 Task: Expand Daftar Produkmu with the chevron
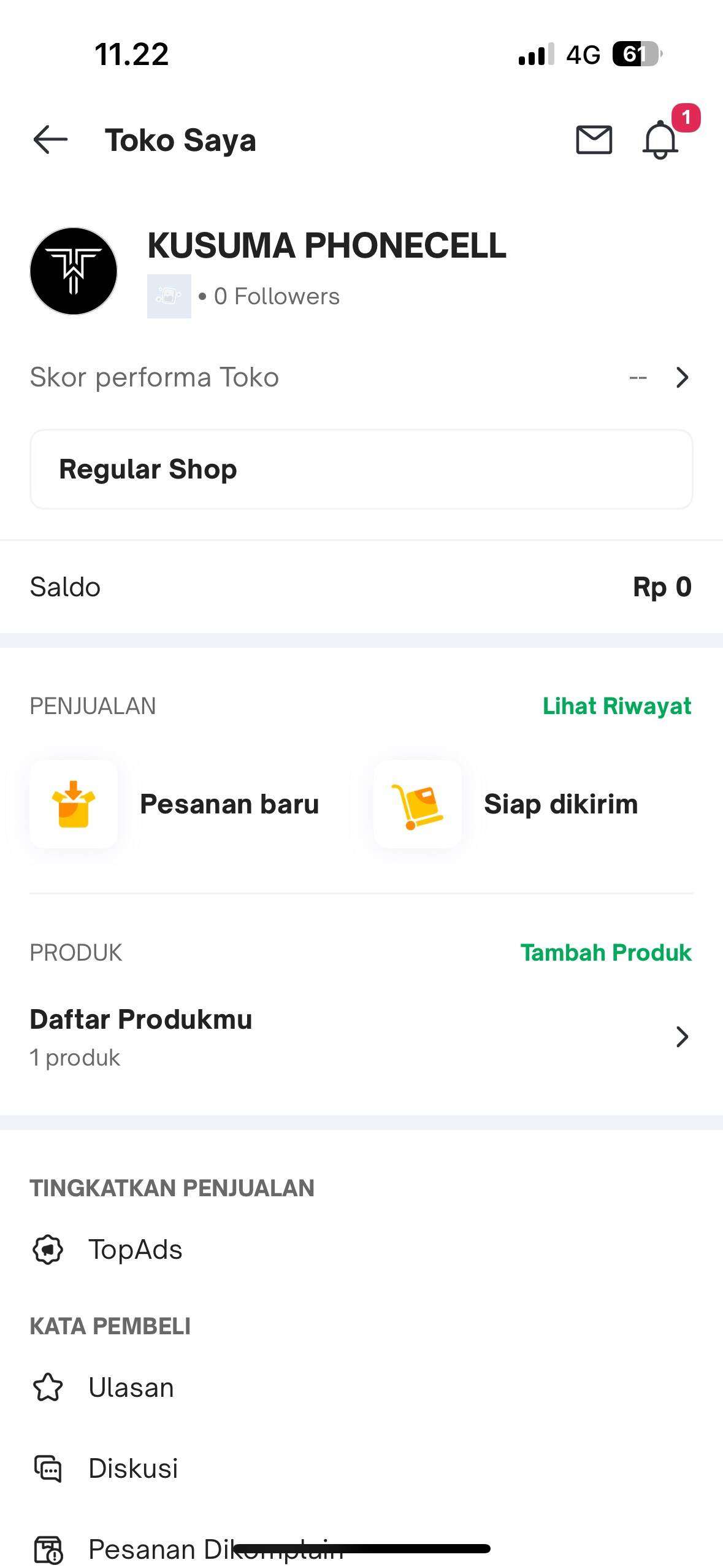coord(683,1037)
